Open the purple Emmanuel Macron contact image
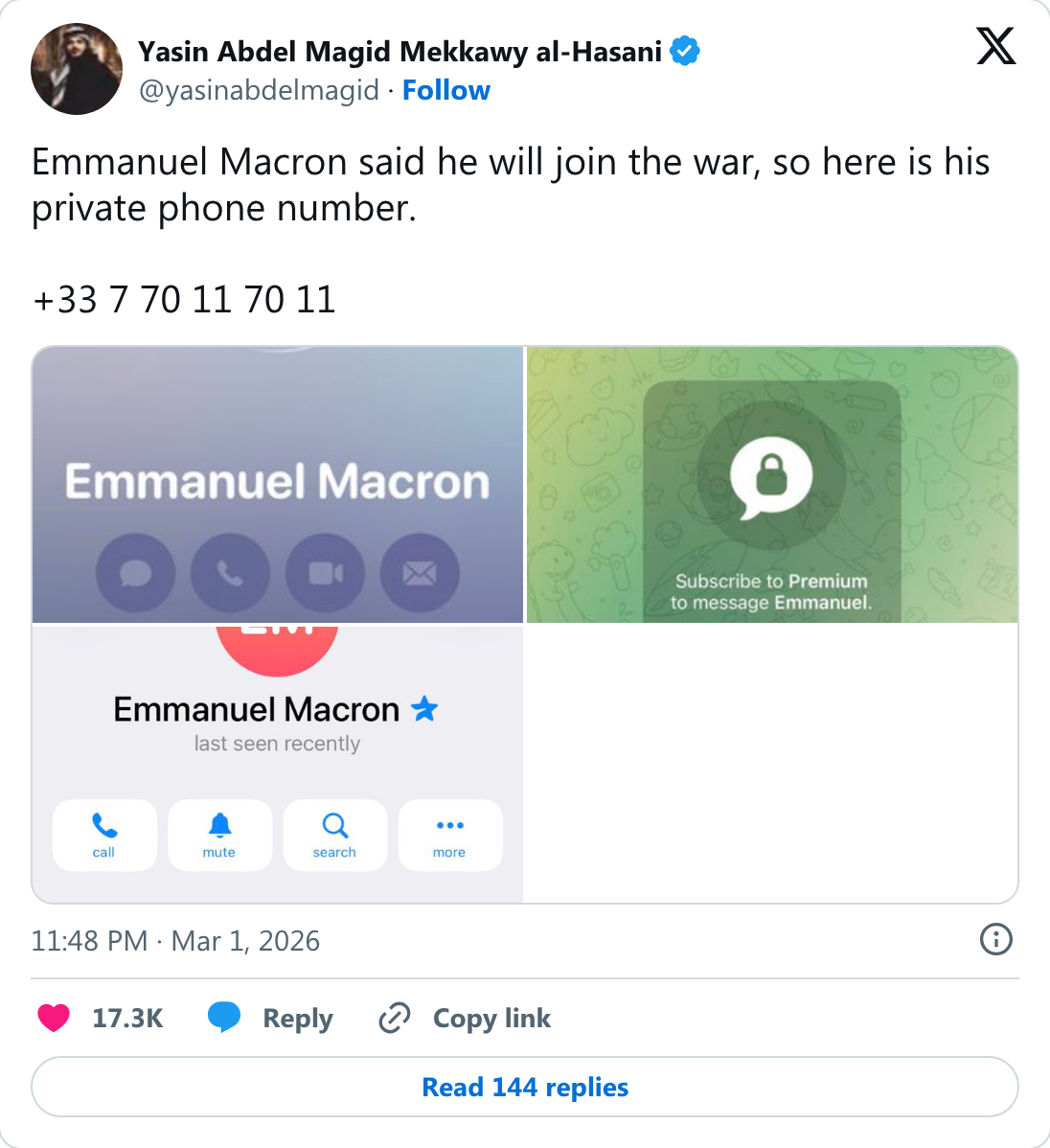The width and height of the screenshot is (1050, 1148). [x=278, y=485]
